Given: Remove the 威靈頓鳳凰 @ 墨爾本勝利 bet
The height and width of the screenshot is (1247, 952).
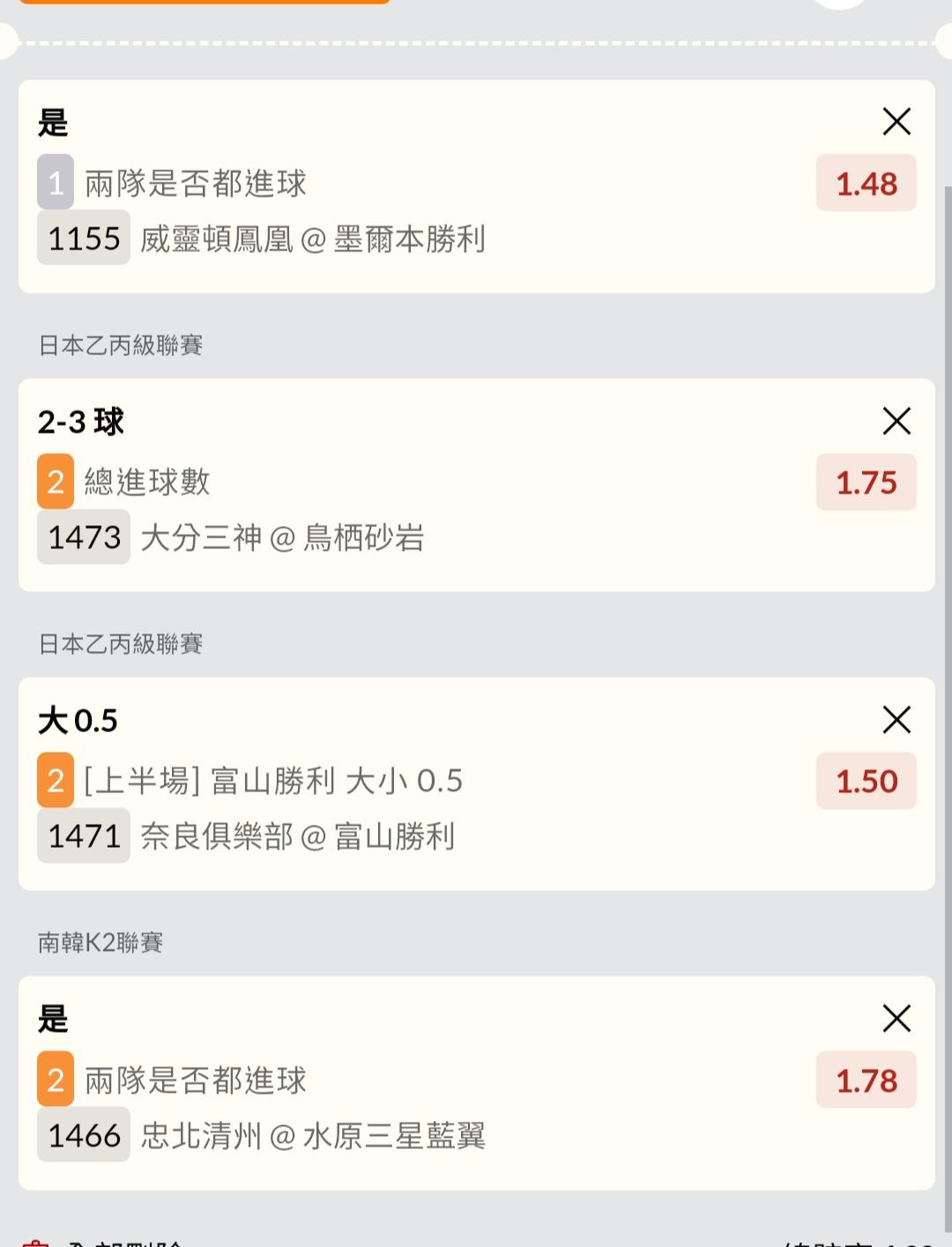Looking at the screenshot, I should click(x=896, y=122).
